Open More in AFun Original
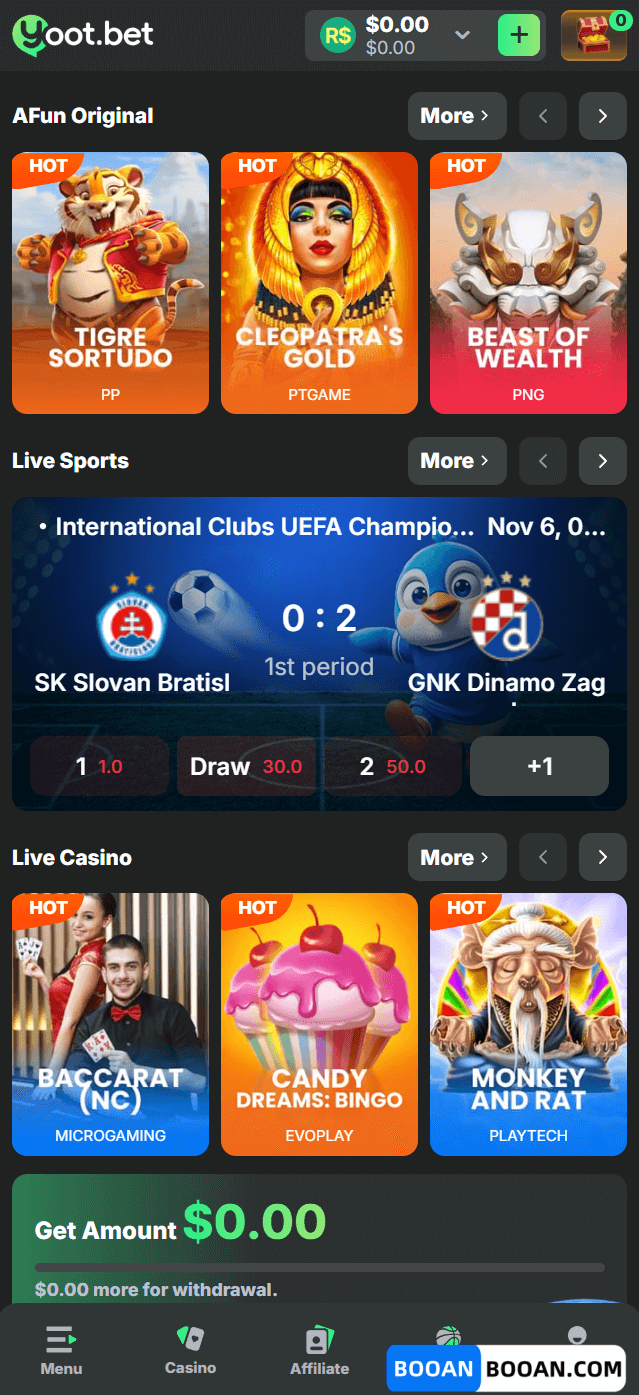 tap(456, 116)
